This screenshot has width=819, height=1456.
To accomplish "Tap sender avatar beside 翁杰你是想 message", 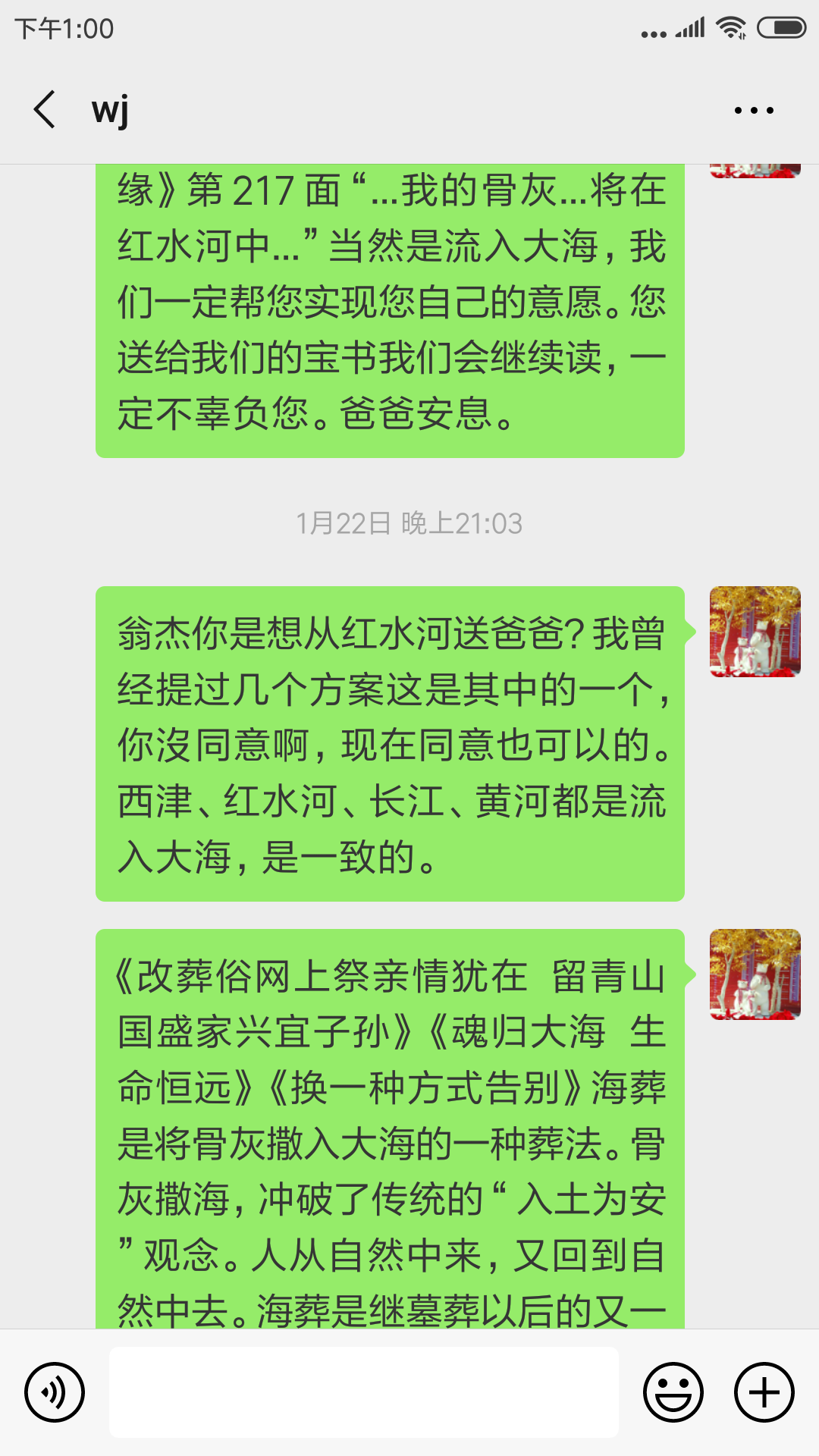I will [755, 632].
